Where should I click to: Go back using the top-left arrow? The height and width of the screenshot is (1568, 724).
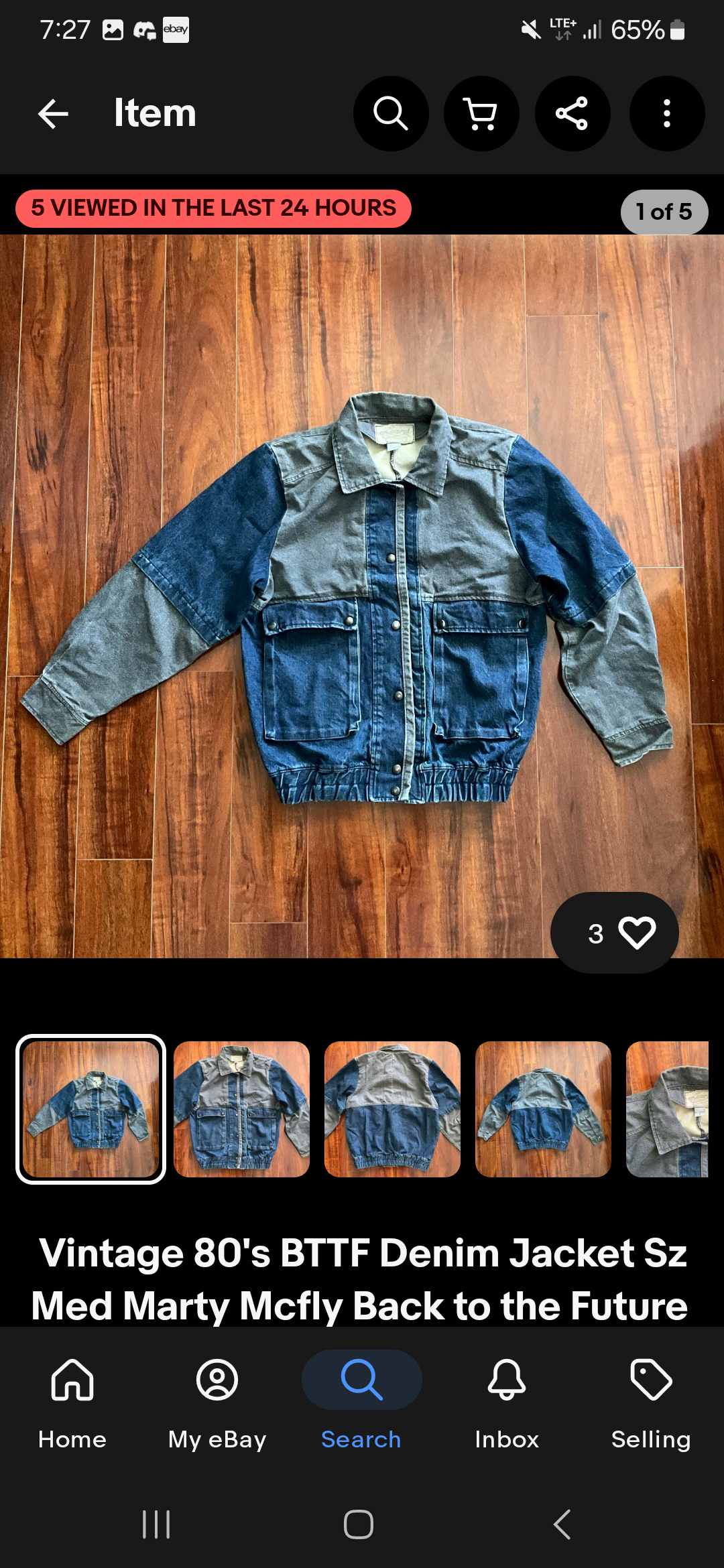pyautogui.click(x=53, y=113)
